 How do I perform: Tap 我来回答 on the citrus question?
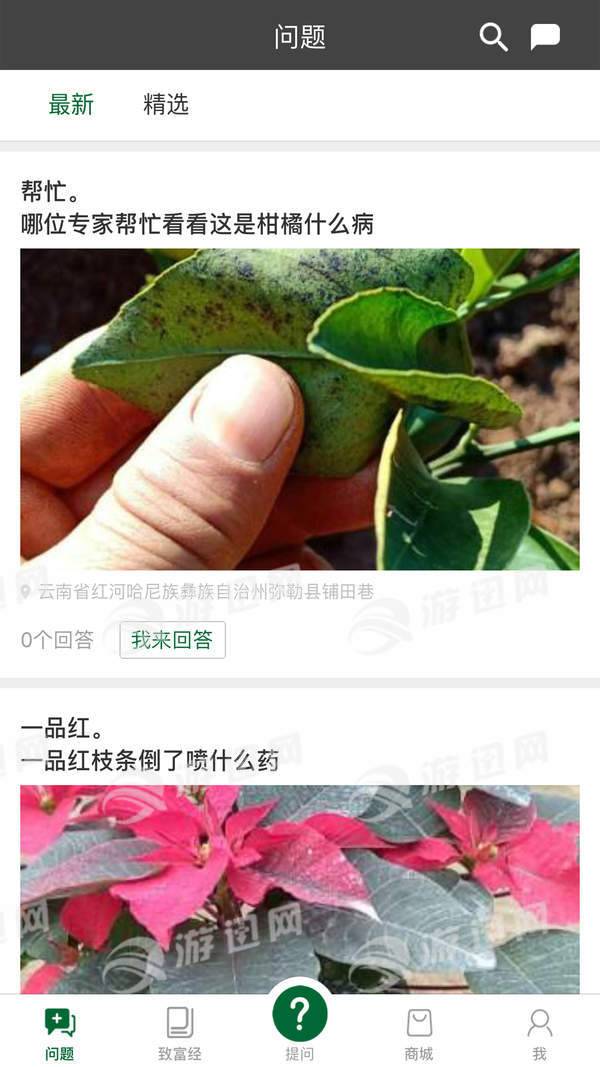point(172,640)
